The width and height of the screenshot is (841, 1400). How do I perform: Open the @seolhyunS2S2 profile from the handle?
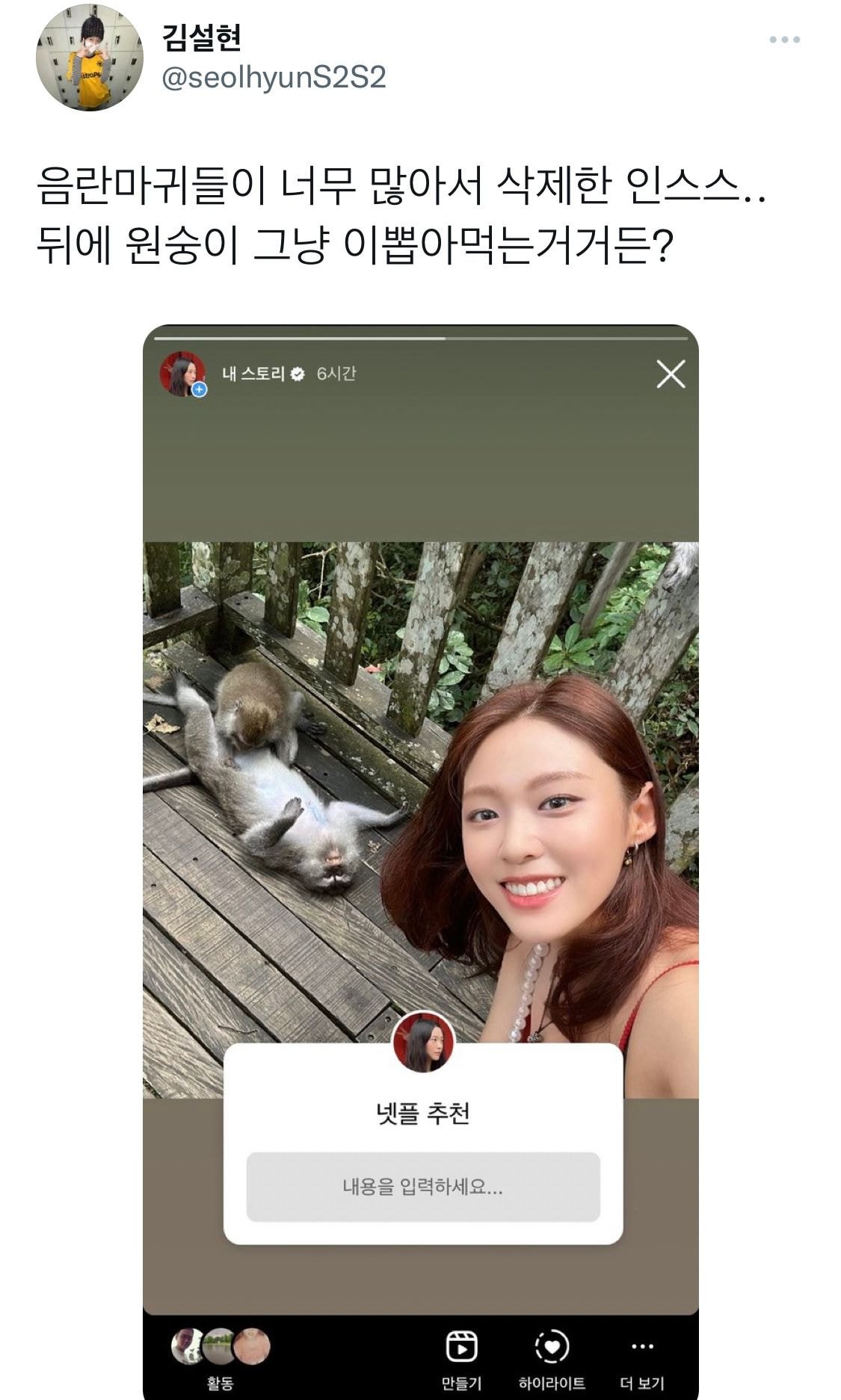(x=274, y=77)
